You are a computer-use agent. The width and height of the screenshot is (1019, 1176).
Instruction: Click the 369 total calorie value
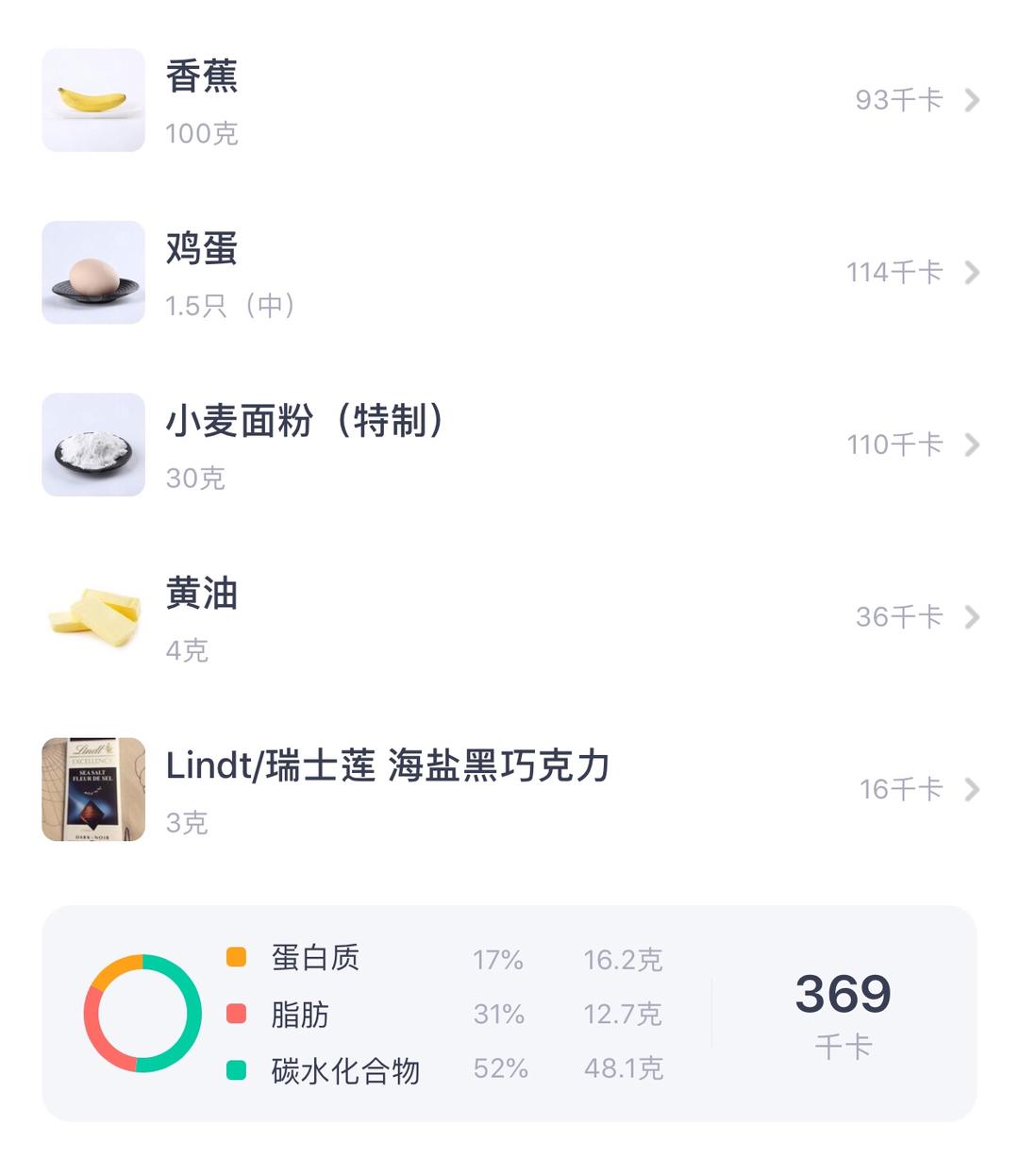tap(843, 994)
